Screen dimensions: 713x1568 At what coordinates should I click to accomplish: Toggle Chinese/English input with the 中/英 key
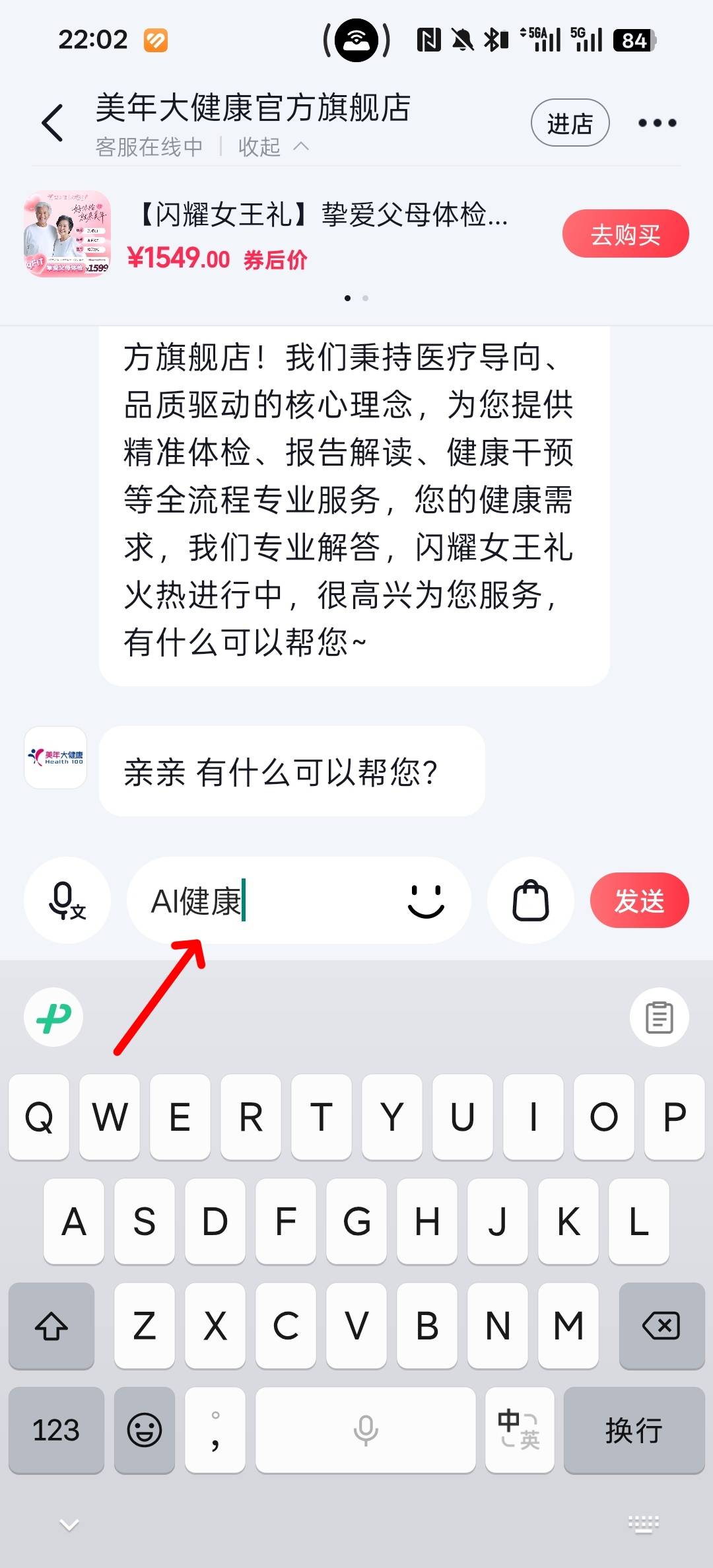click(x=519, y=1431)
